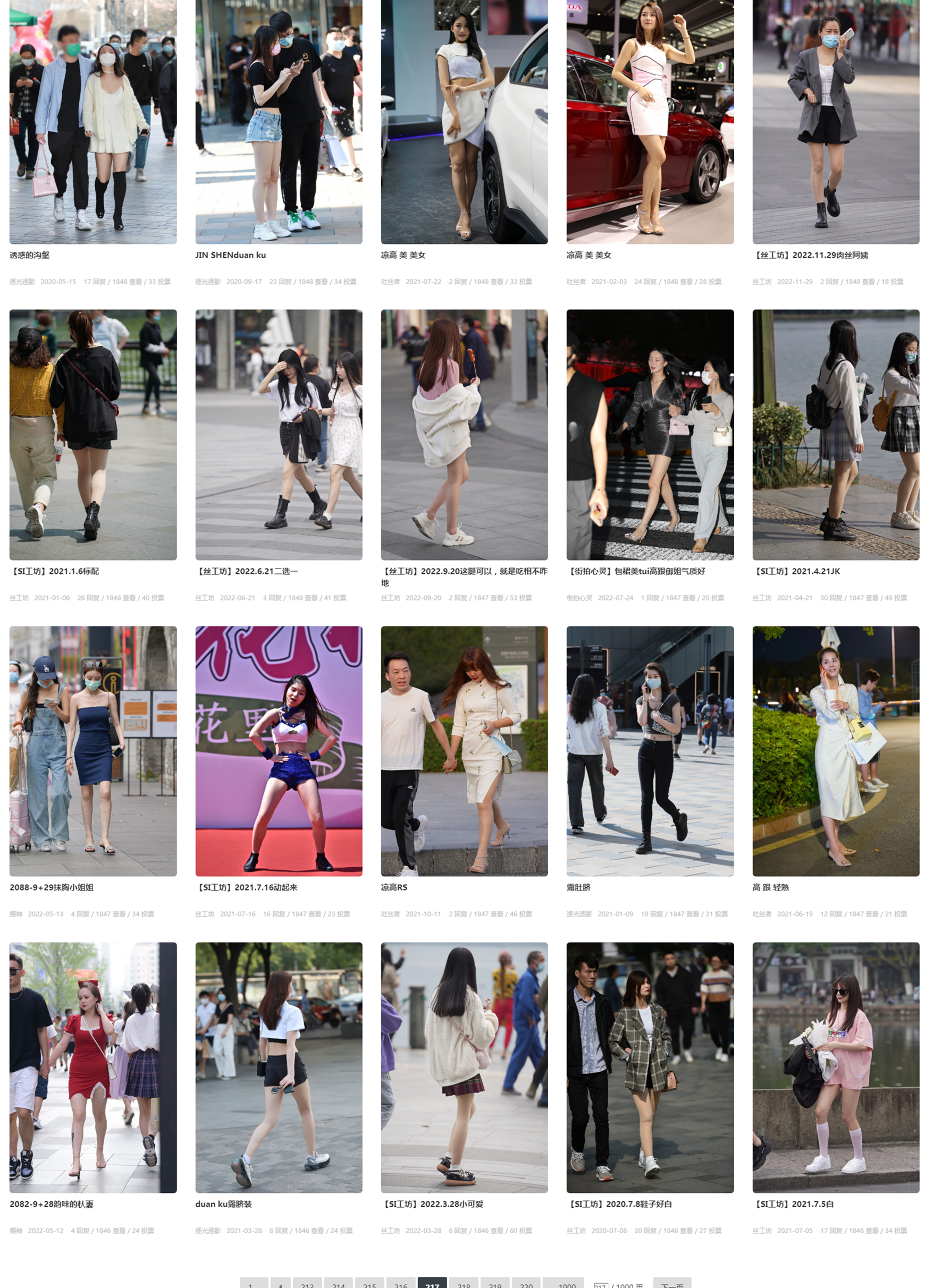The height and width of the screenshot is (1288, 933).
Task: Tap the 下一页 next page button
Action: click(671, 1284)
